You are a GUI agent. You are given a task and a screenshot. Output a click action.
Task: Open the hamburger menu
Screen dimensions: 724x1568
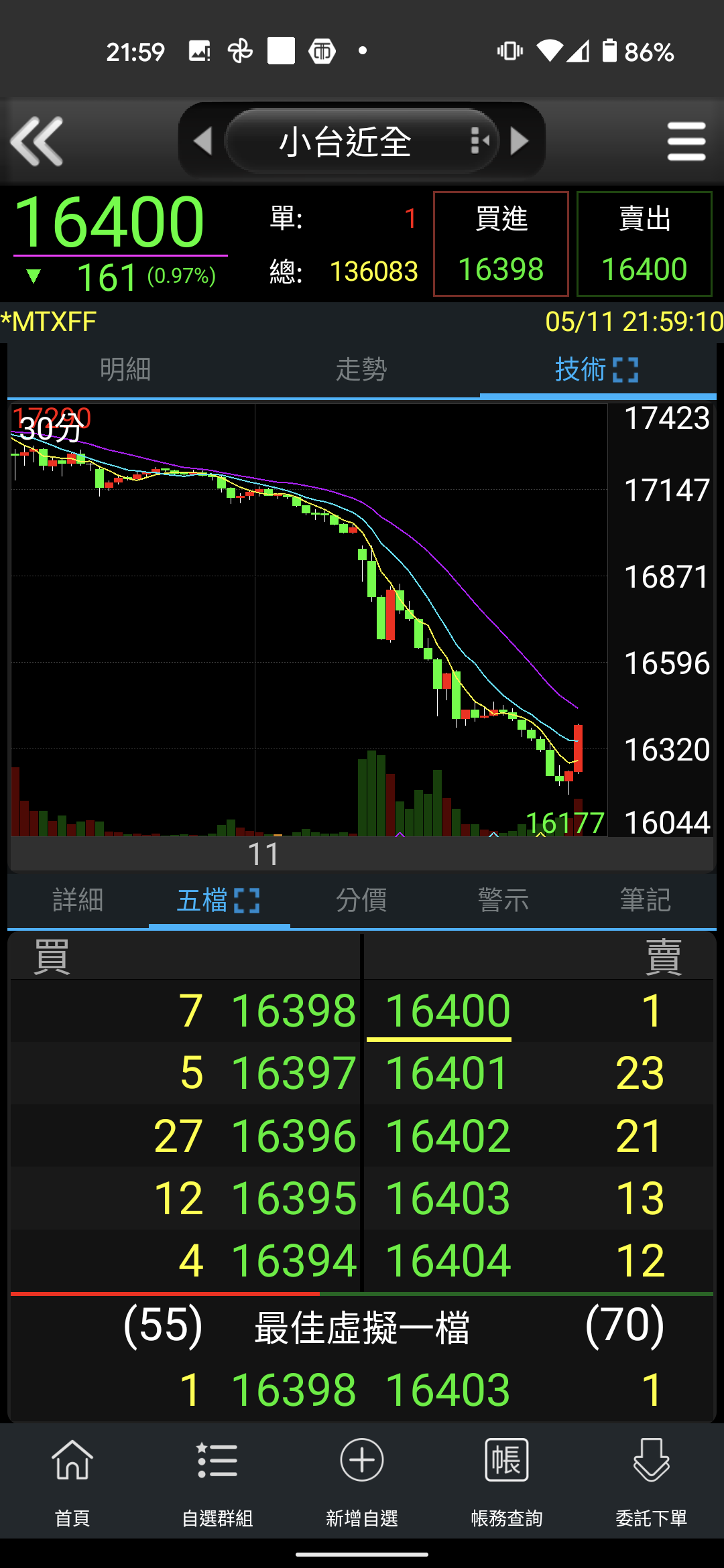[686, 141]
